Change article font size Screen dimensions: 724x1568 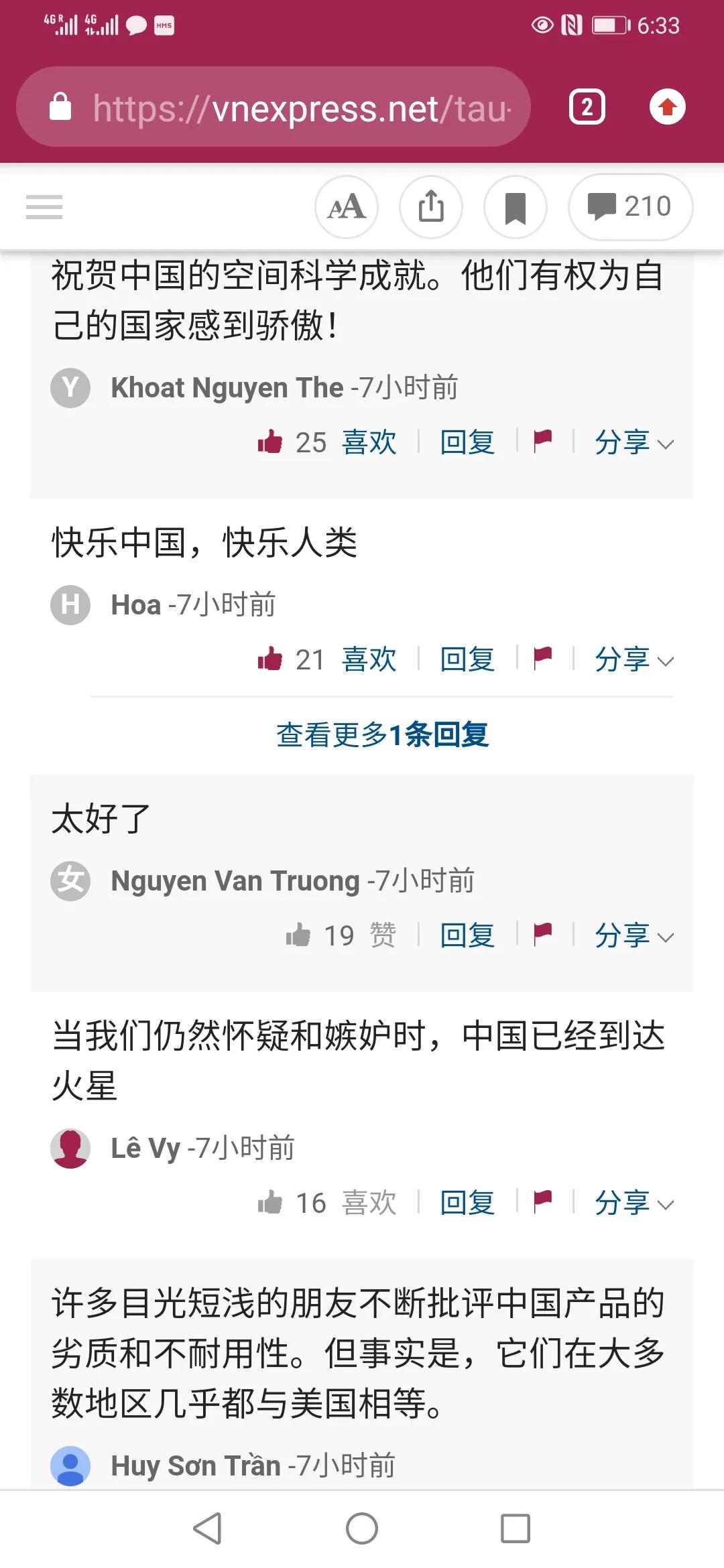tap(347, 206)
